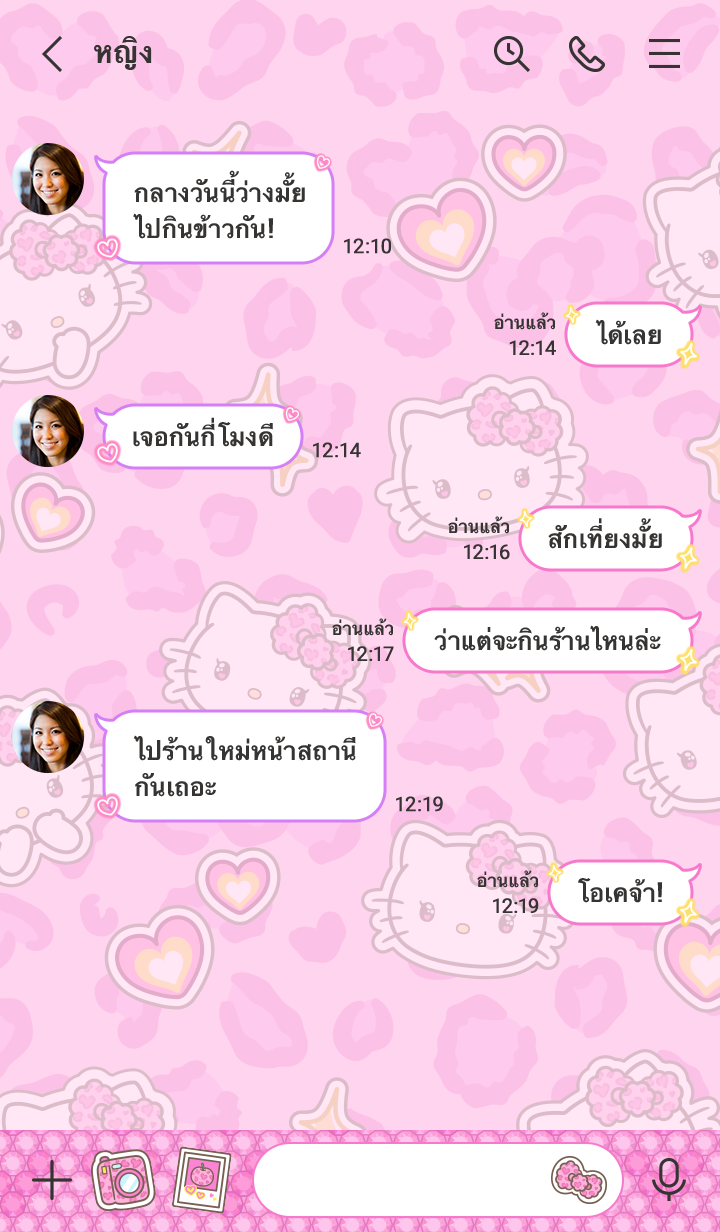The image size is (720, 1232).
Task: Tap avatar beside "ไปร้านใหม่หน้าสถานี" message
Action: (x=48, y=737)
